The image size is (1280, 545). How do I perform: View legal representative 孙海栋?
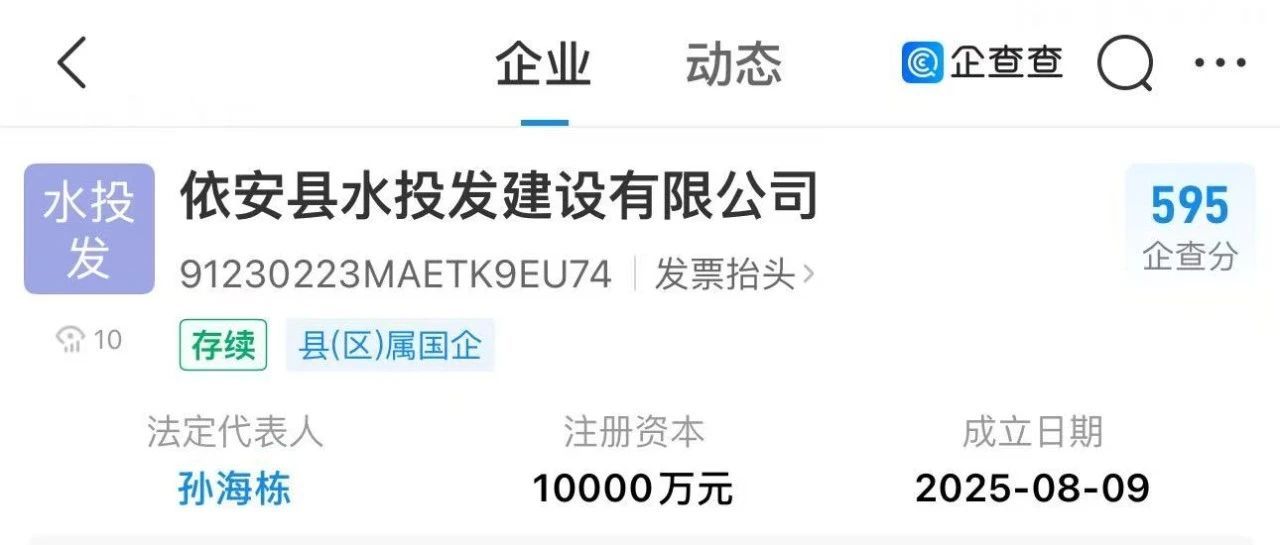pos(235,489)
